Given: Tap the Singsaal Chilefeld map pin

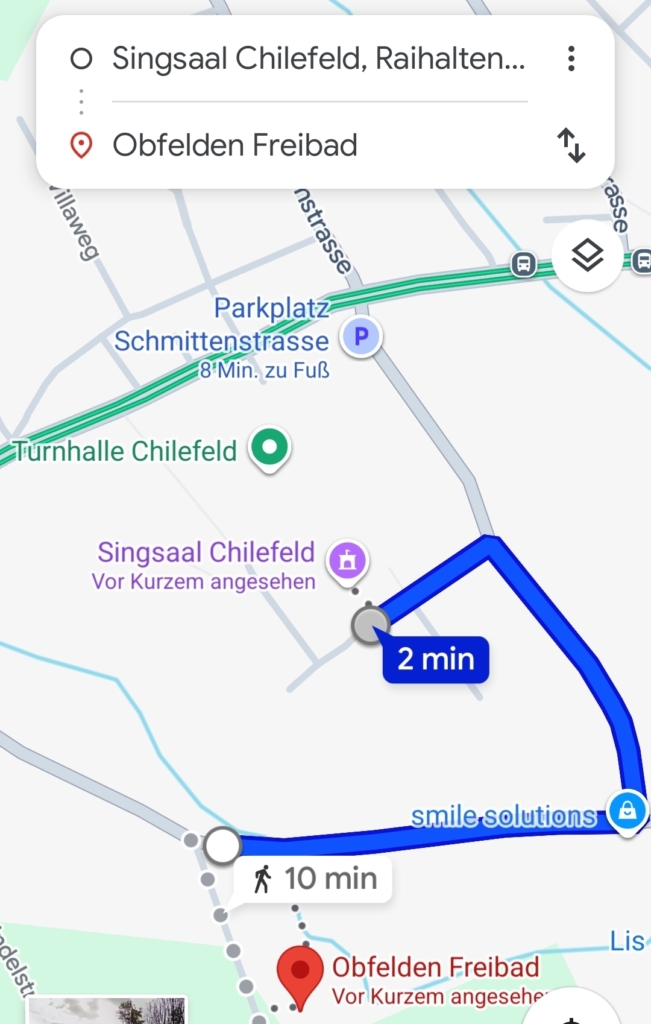Looking at the screenshot, I should [347, 558].
